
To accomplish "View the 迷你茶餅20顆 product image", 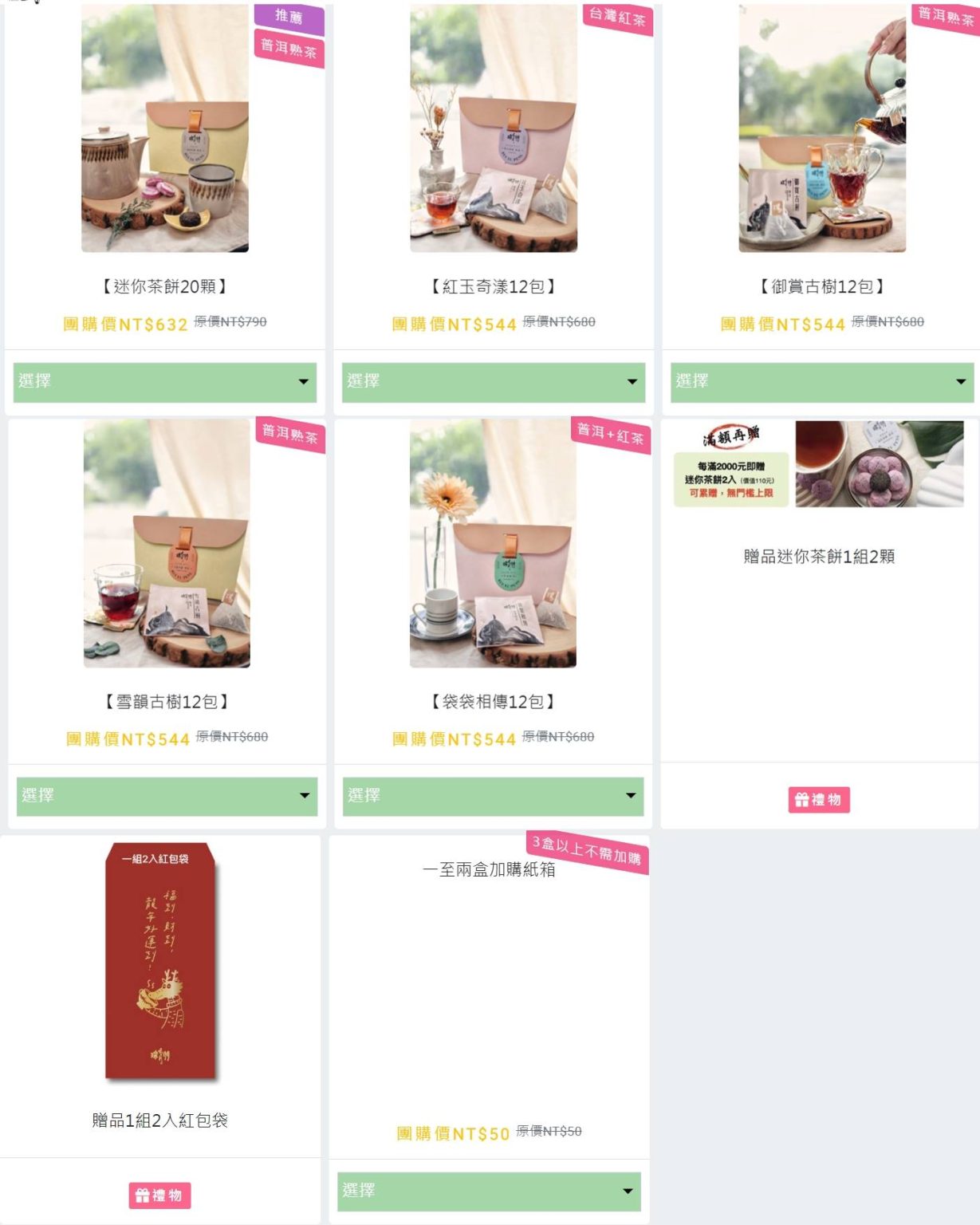I will click(165, 128).
